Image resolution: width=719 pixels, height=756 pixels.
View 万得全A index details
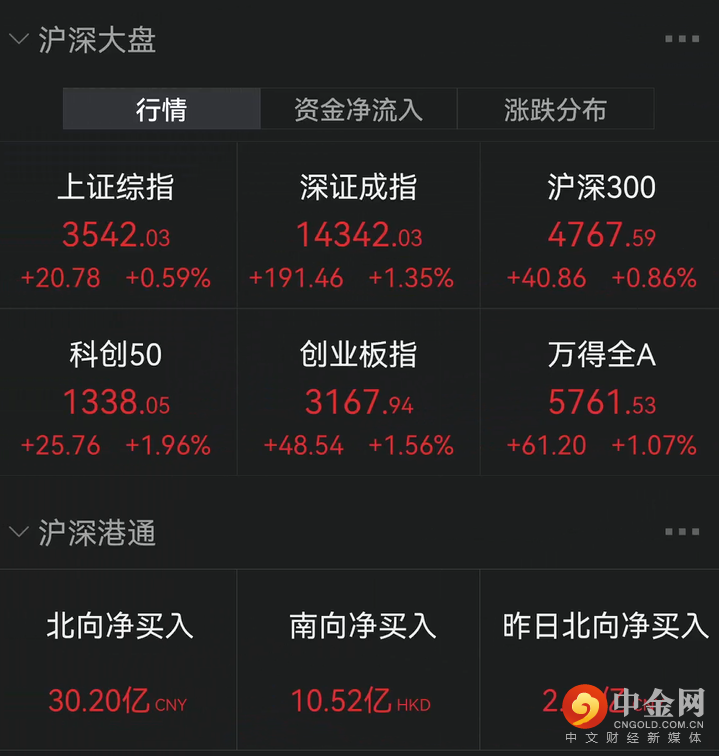601,398
